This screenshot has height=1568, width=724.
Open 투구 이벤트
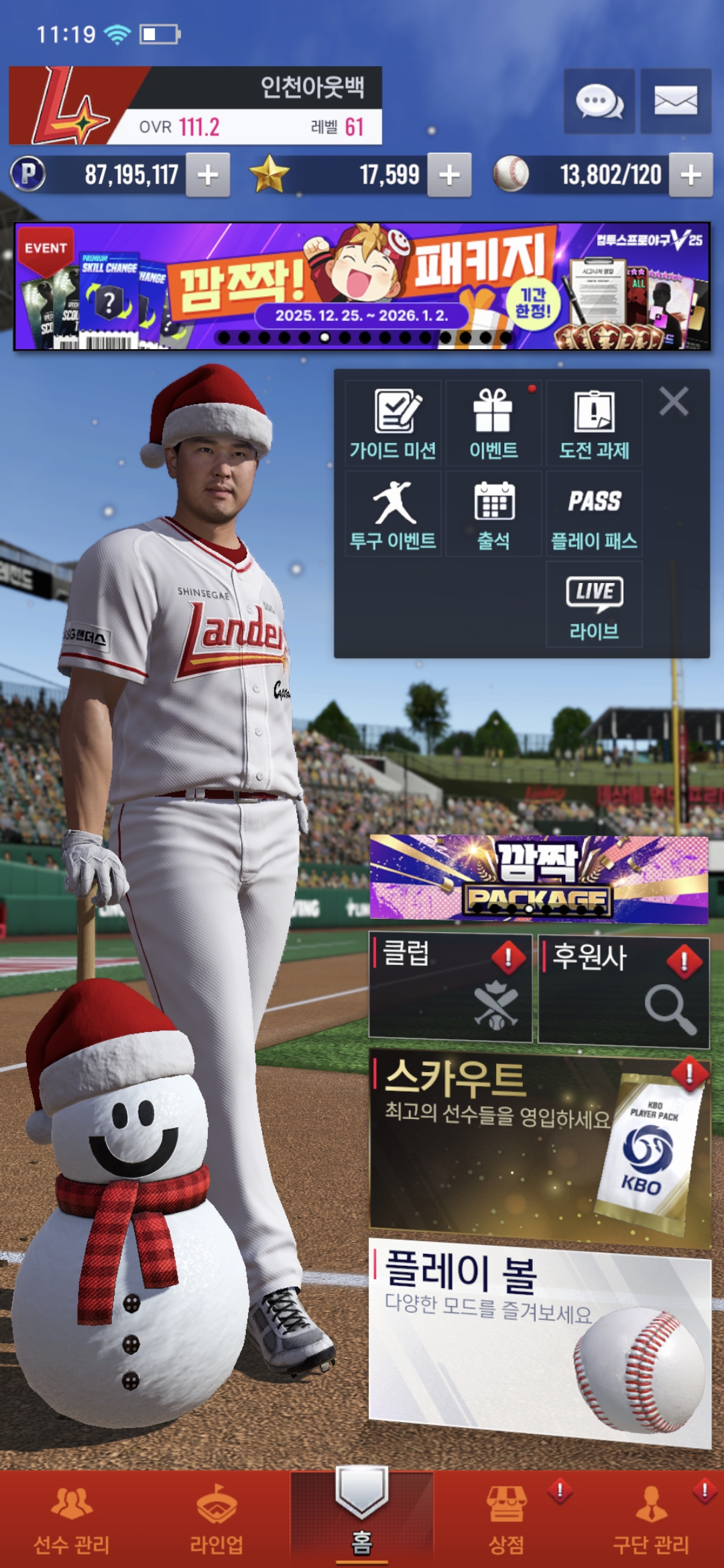click(x=394, y=514)
